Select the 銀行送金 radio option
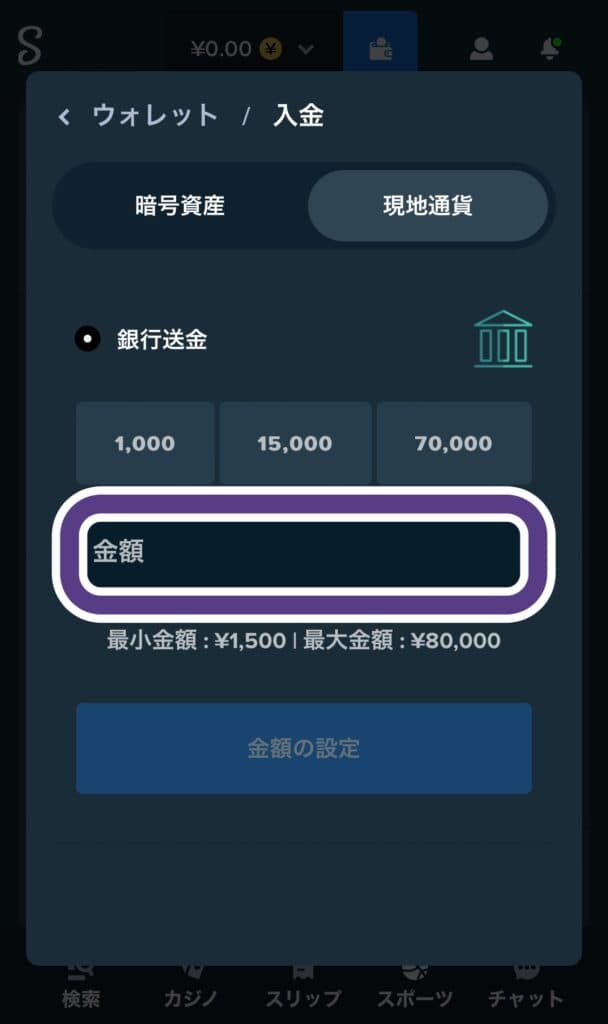The width and height of the screenshot is (608, 1024). pos(88,340)
